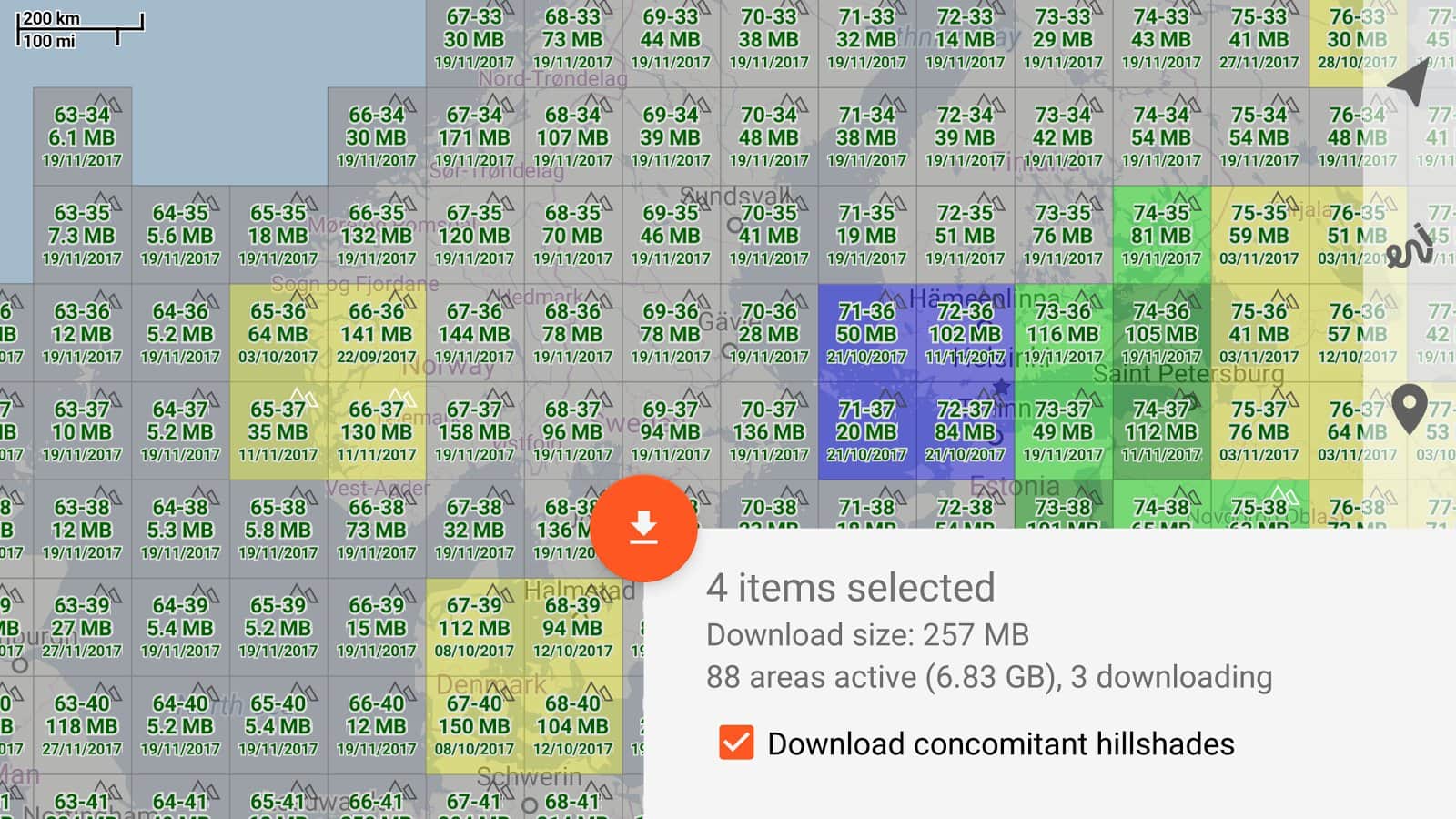Select map tile 73-36 (116 MB)
This screenshot has width=1456, height=819.
(1063, 333)
